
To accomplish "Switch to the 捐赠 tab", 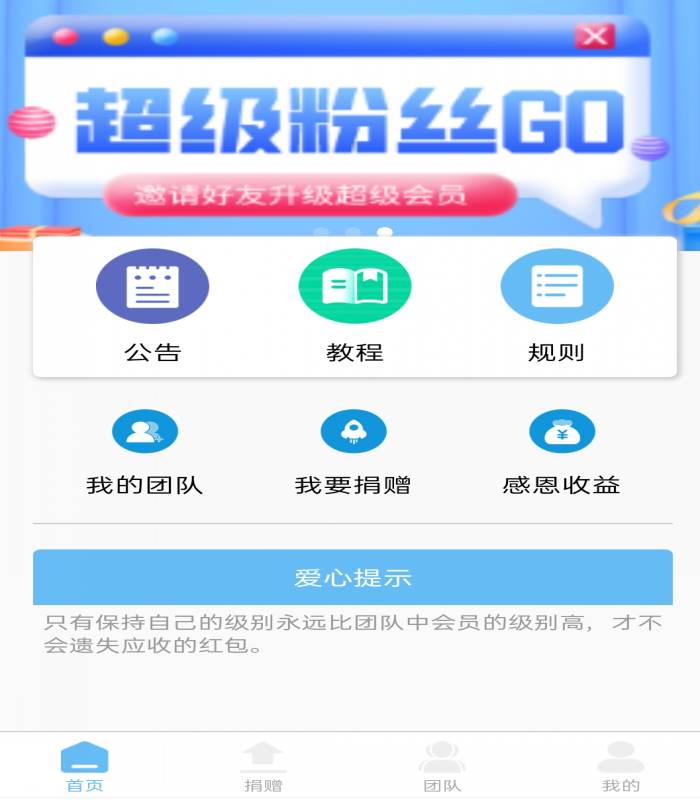I will [263, 767].
